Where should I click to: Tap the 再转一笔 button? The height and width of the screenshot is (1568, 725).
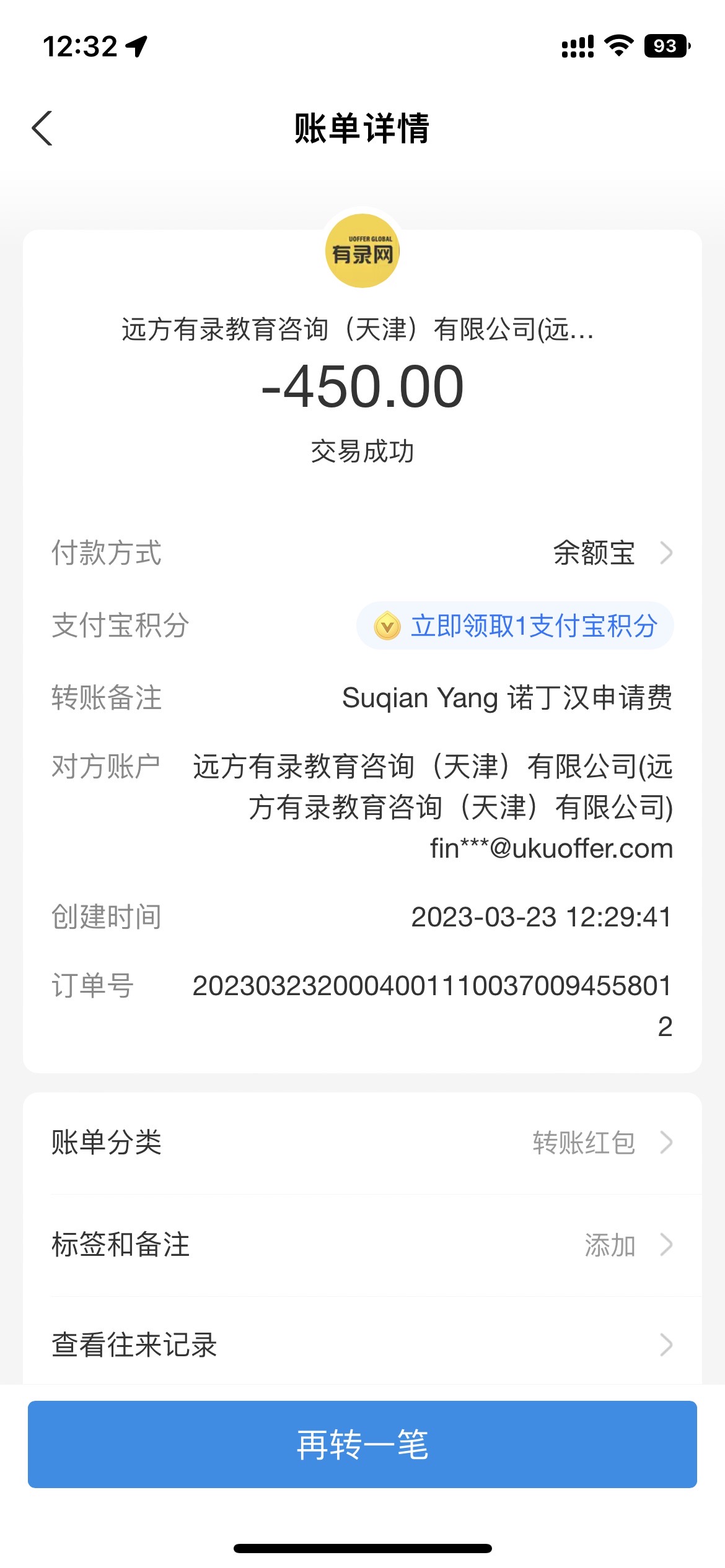point(362,1444)
